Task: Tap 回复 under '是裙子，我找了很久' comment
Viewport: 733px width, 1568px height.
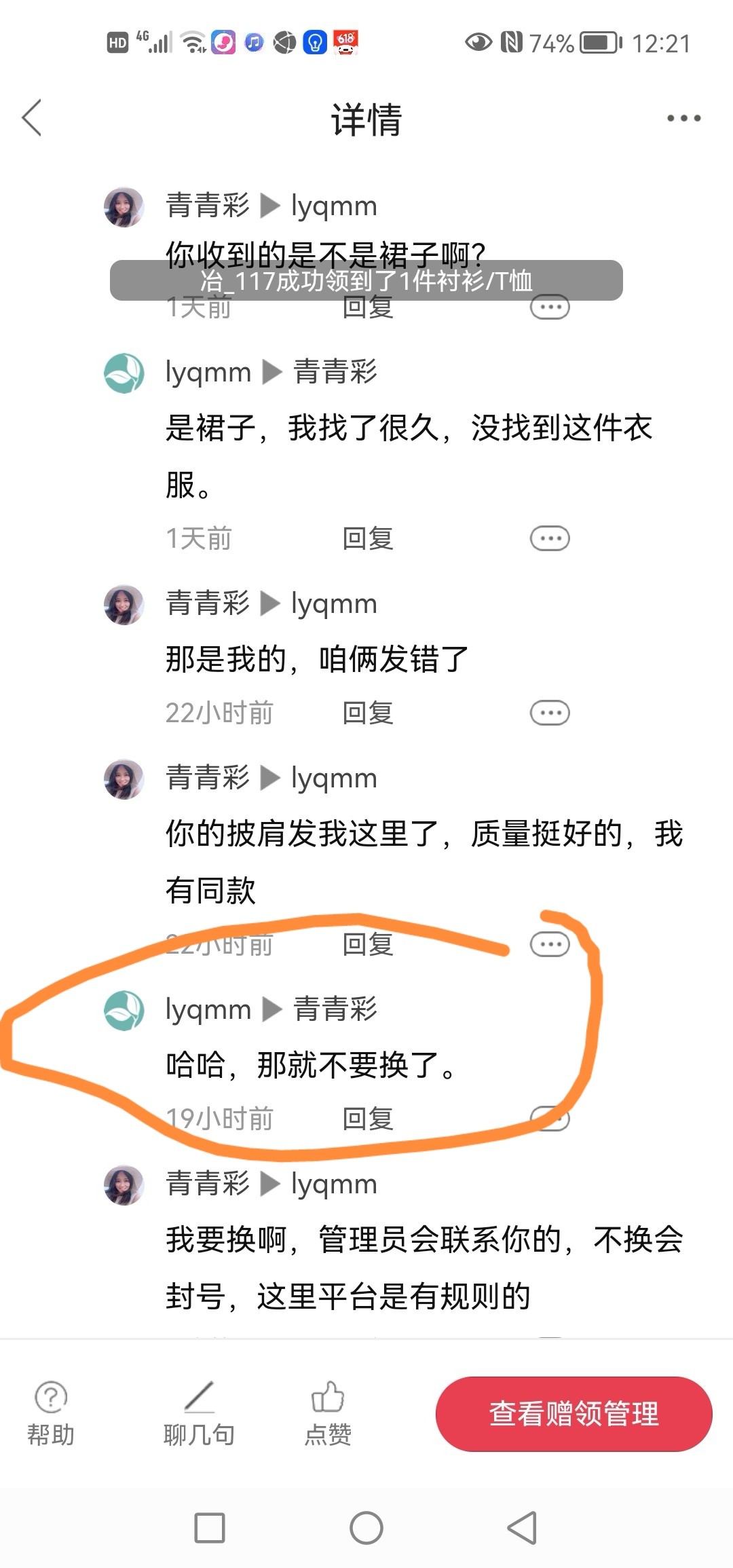Action: 367,539
